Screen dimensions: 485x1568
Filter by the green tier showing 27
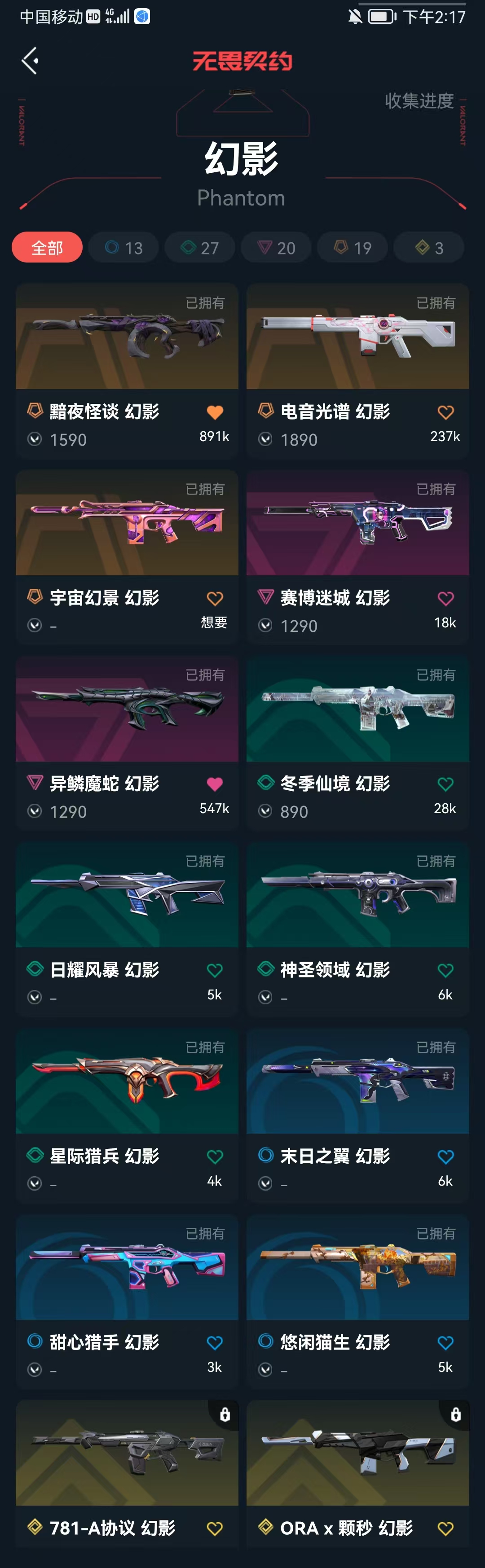(200, 248)
